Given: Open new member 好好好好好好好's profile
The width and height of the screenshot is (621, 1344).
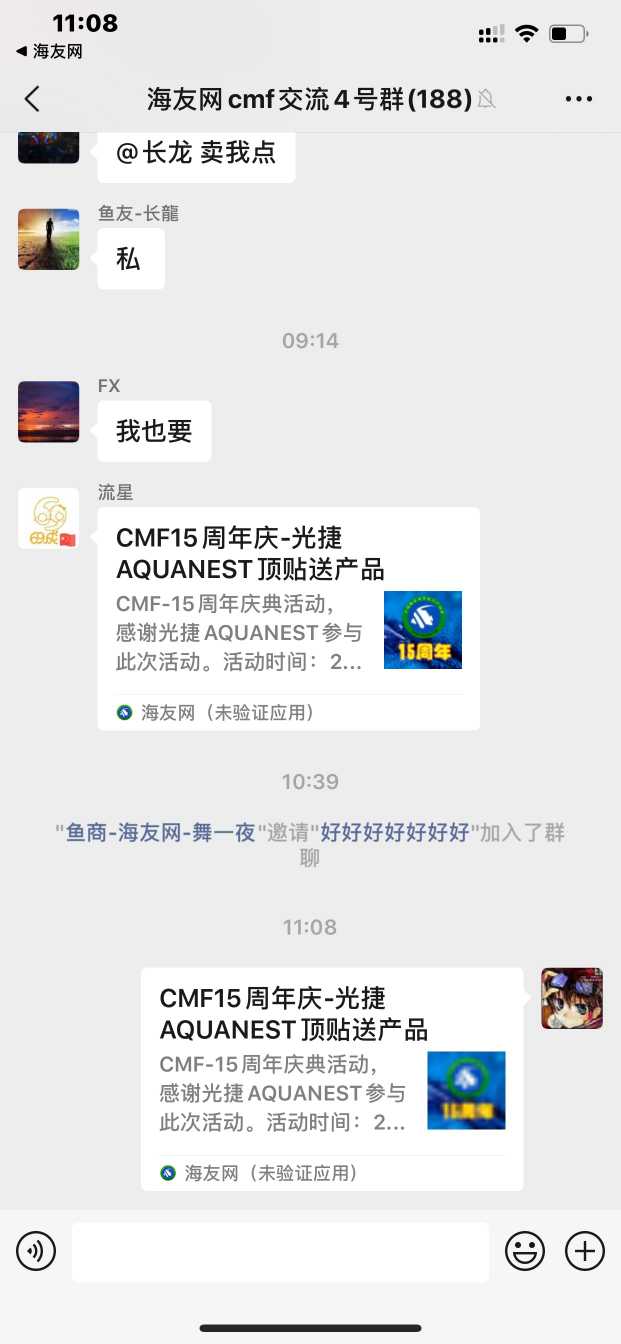Looking at the screenshot, I should click(x=395, y=832).
